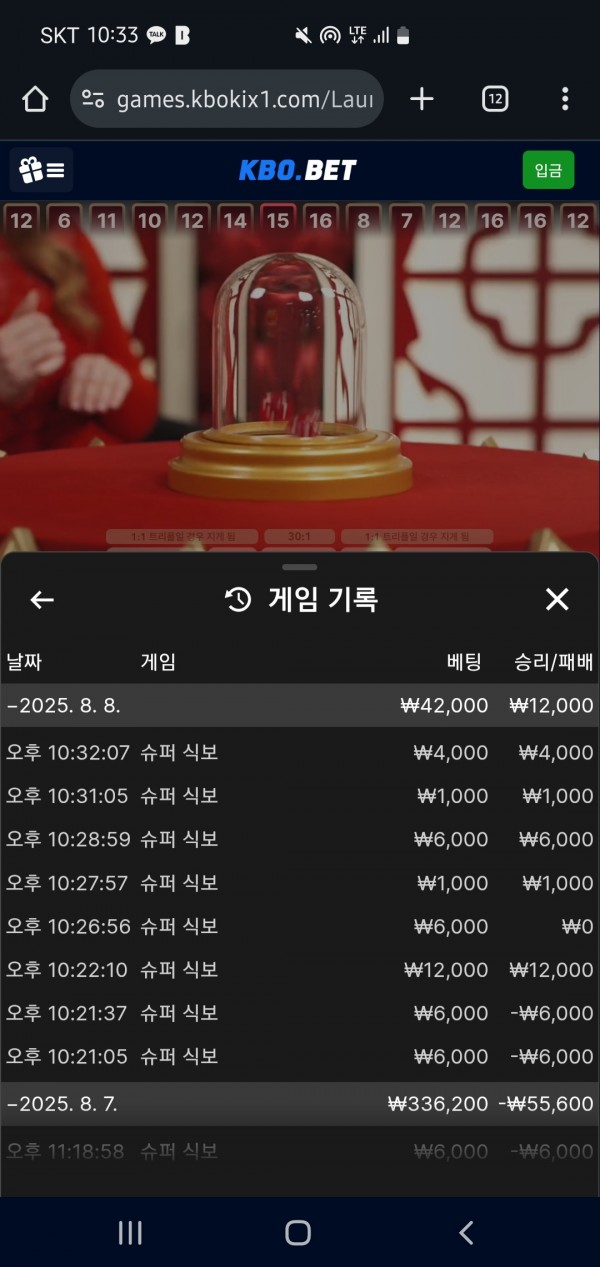
Task: Collapse the 2025. 8. 7. date group
Action: [x=65, y=1104]
